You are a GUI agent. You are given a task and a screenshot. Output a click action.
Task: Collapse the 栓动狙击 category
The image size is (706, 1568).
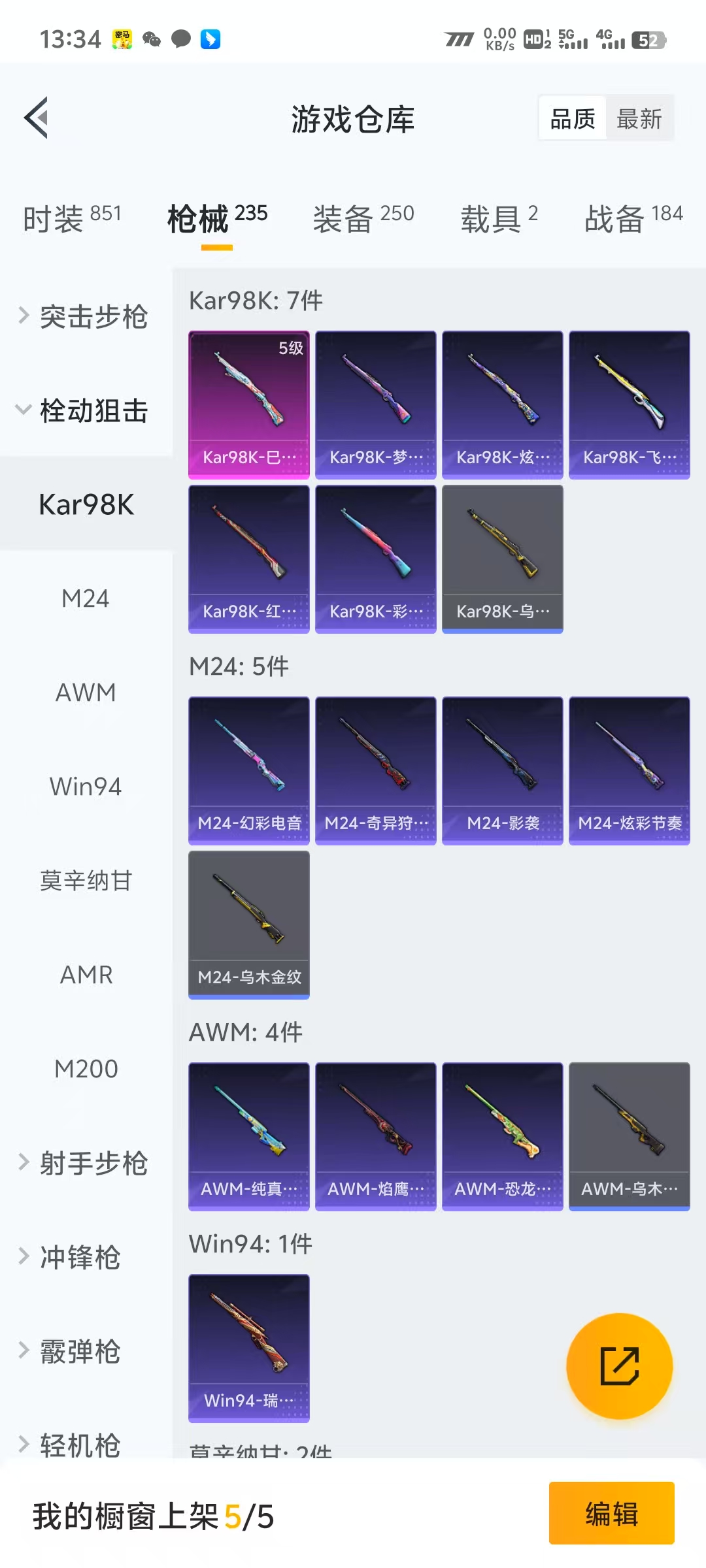(85, 411)
